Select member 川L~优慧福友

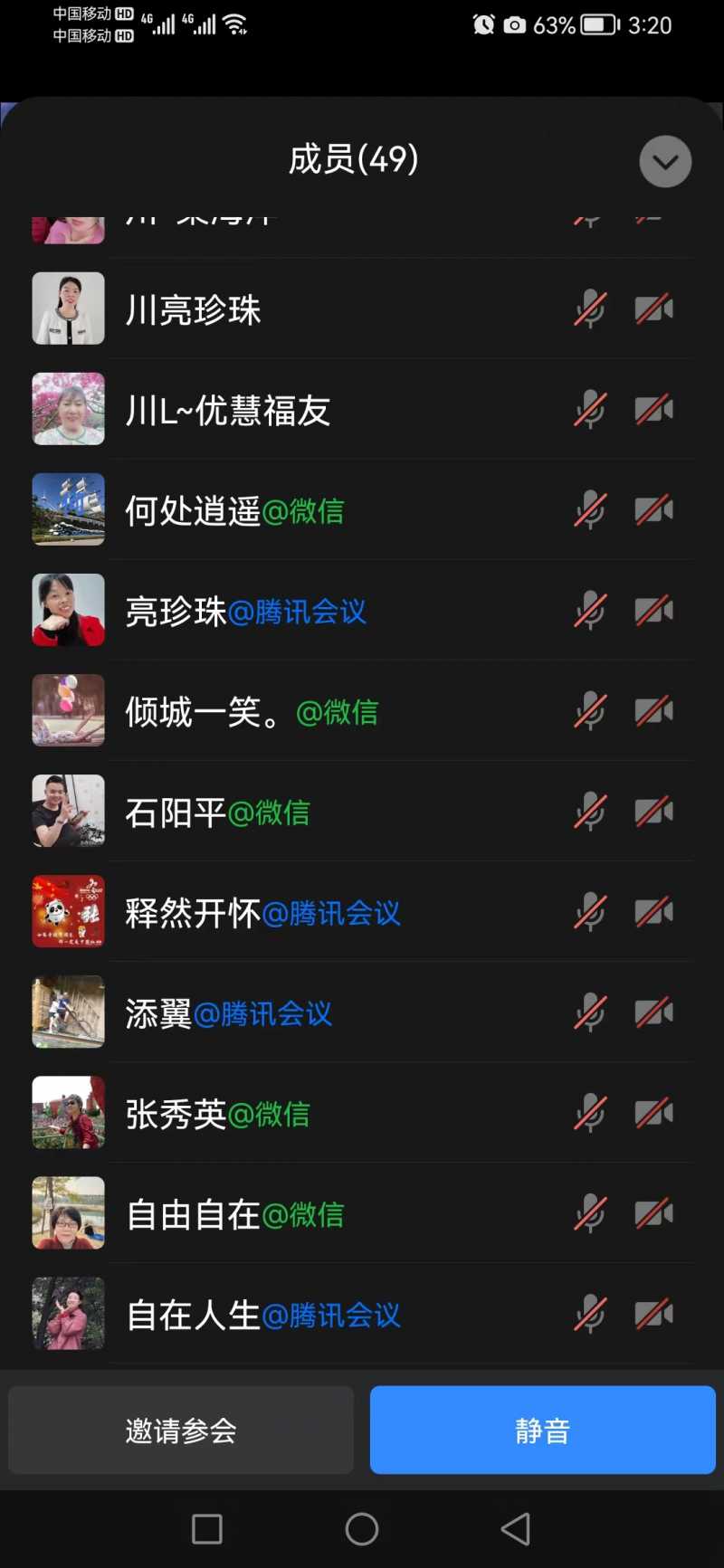point(228,411)
